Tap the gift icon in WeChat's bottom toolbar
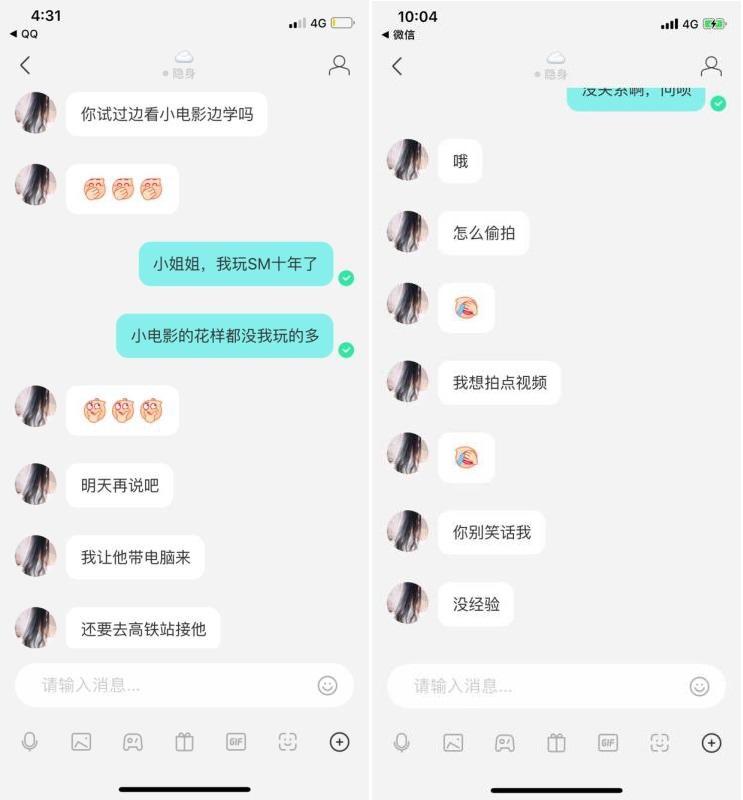Image resolution: width=743 pixels, height=800 pixels. point(555,742)
